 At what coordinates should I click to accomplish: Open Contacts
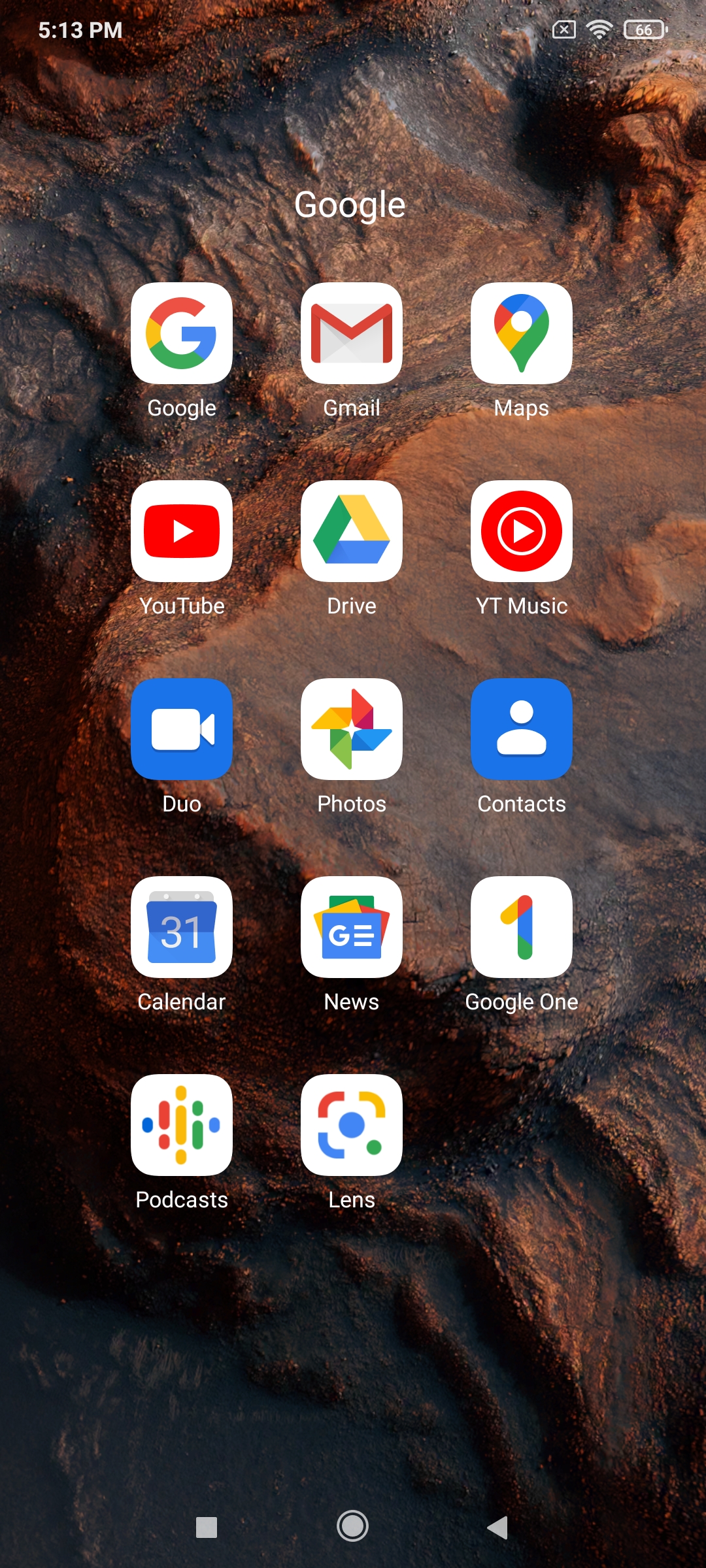coord(522,729)
